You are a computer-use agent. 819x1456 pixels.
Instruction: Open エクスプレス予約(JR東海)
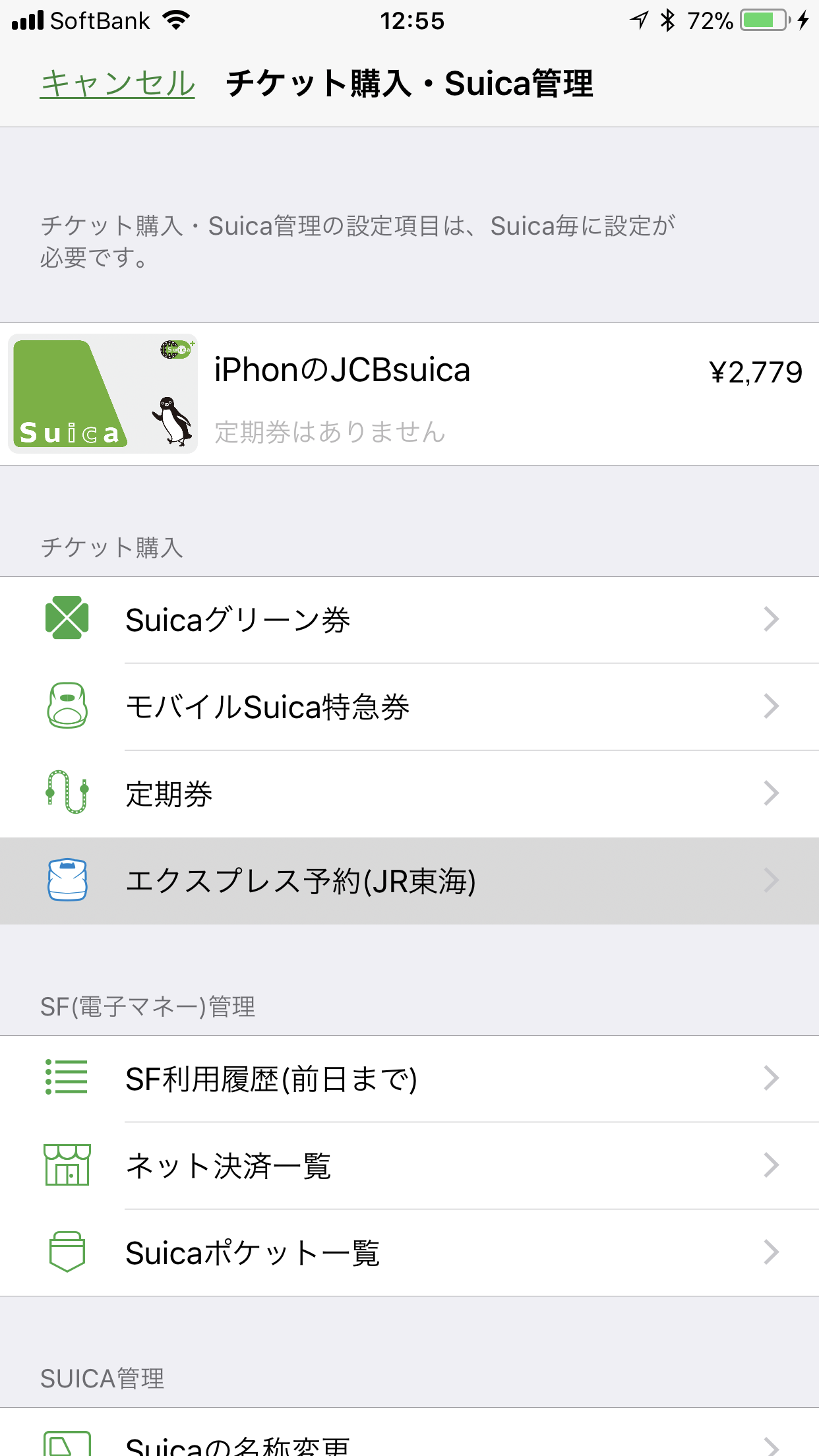pyautogui.click(x=409, y=881)
